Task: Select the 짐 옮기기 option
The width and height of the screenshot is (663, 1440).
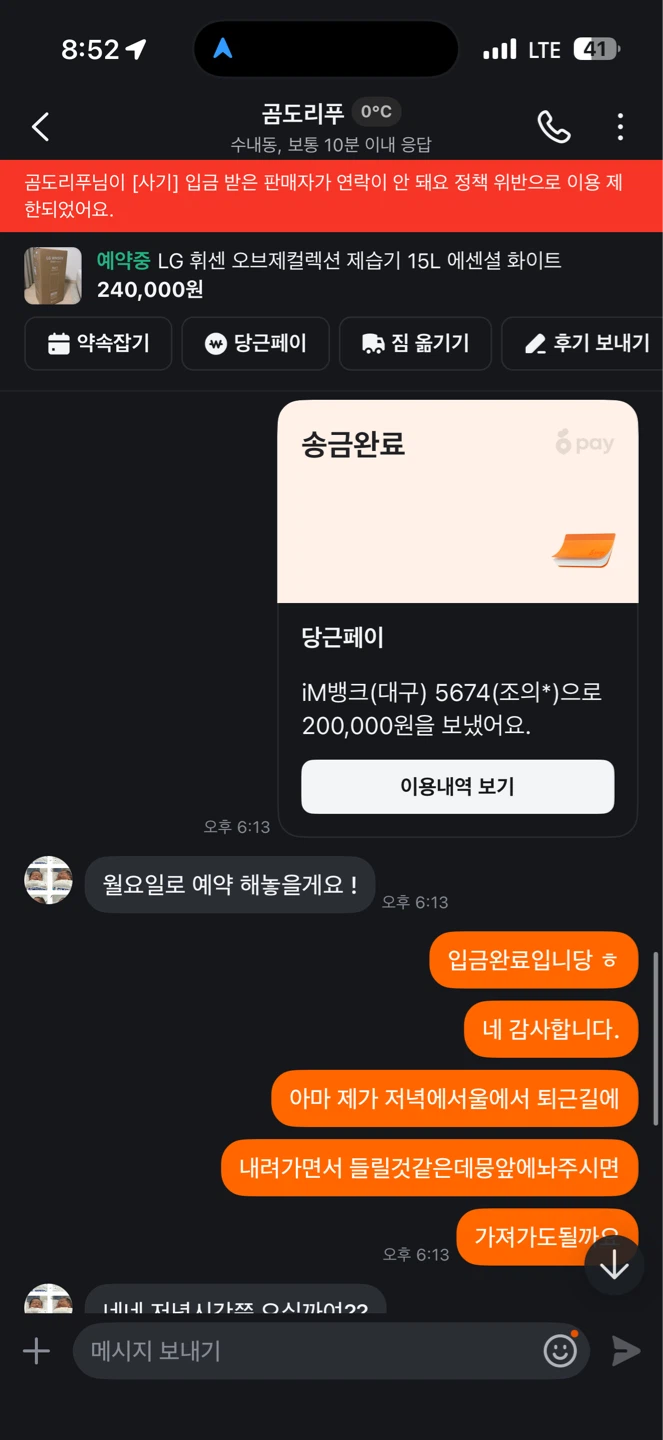Action: tap(415, 343)
